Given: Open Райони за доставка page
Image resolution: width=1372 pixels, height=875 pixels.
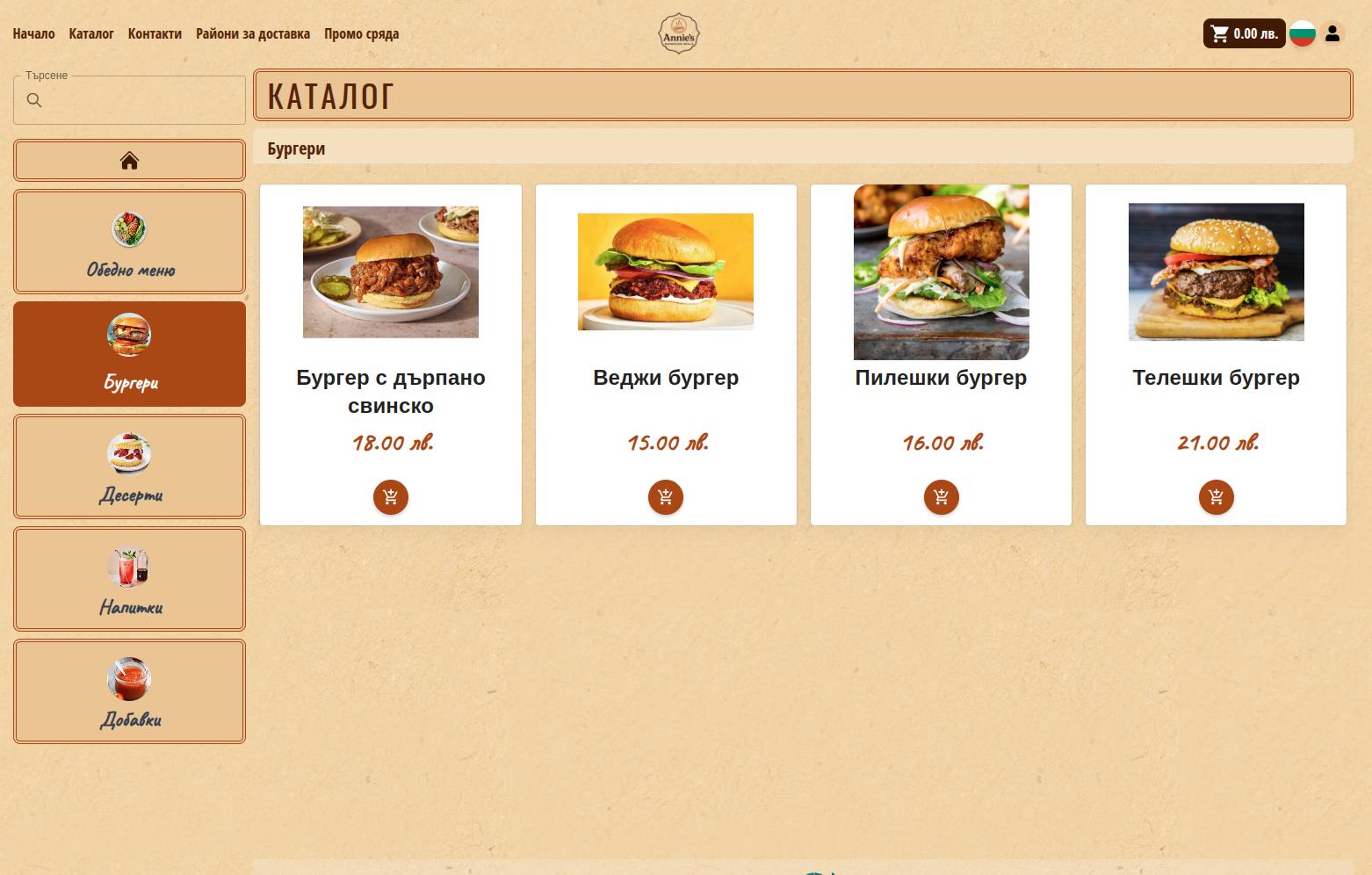Looking at the screenshot, I should [x=253, y=34].
